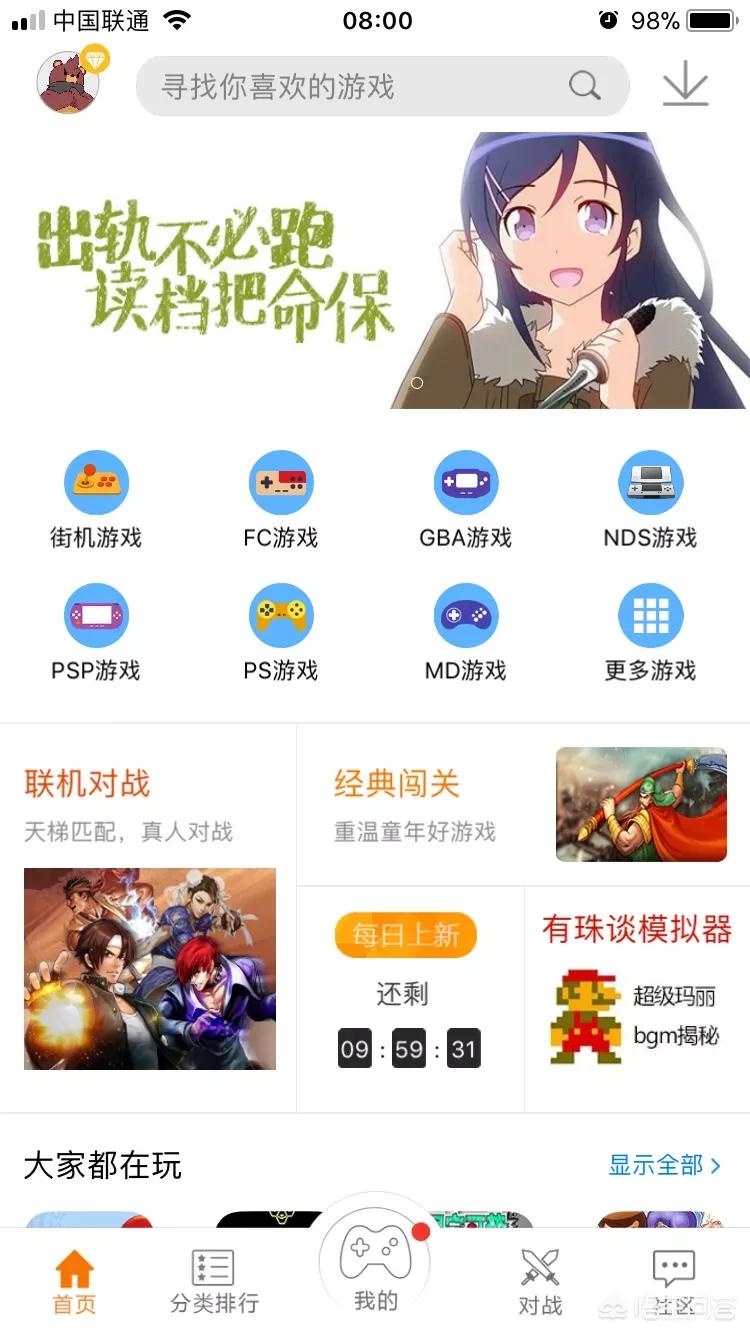Image resolution: width=750 pixels, height=1334 pixels.
Task: Open 更多游戏 grid
Action: tap(651, 633)
